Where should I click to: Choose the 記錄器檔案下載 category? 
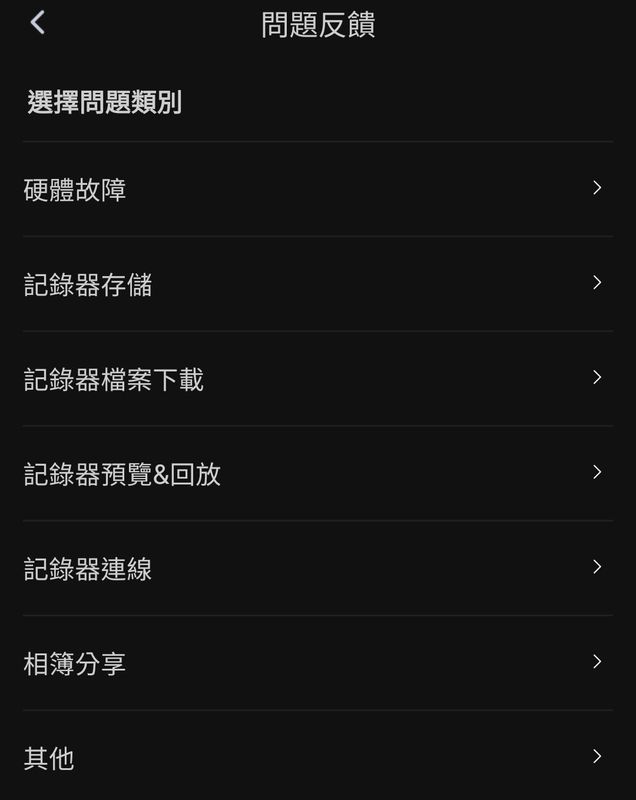(317, 379)
